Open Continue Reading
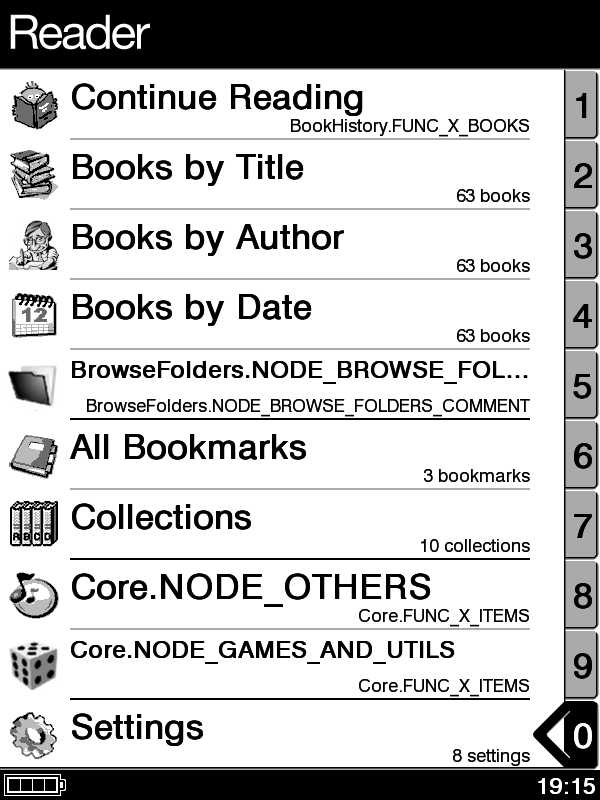The image size is (600, 800). [217, 98]
